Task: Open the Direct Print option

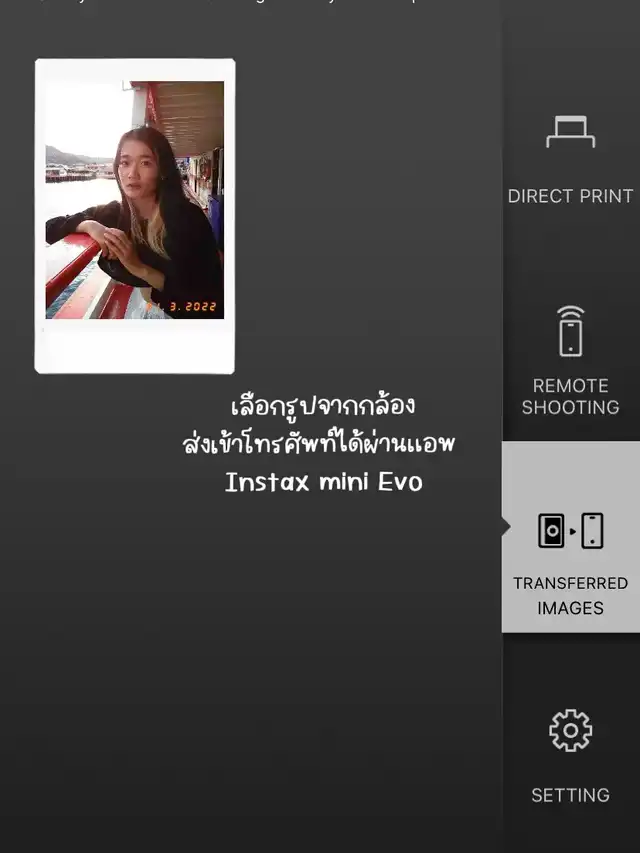Action: [570, 158]
